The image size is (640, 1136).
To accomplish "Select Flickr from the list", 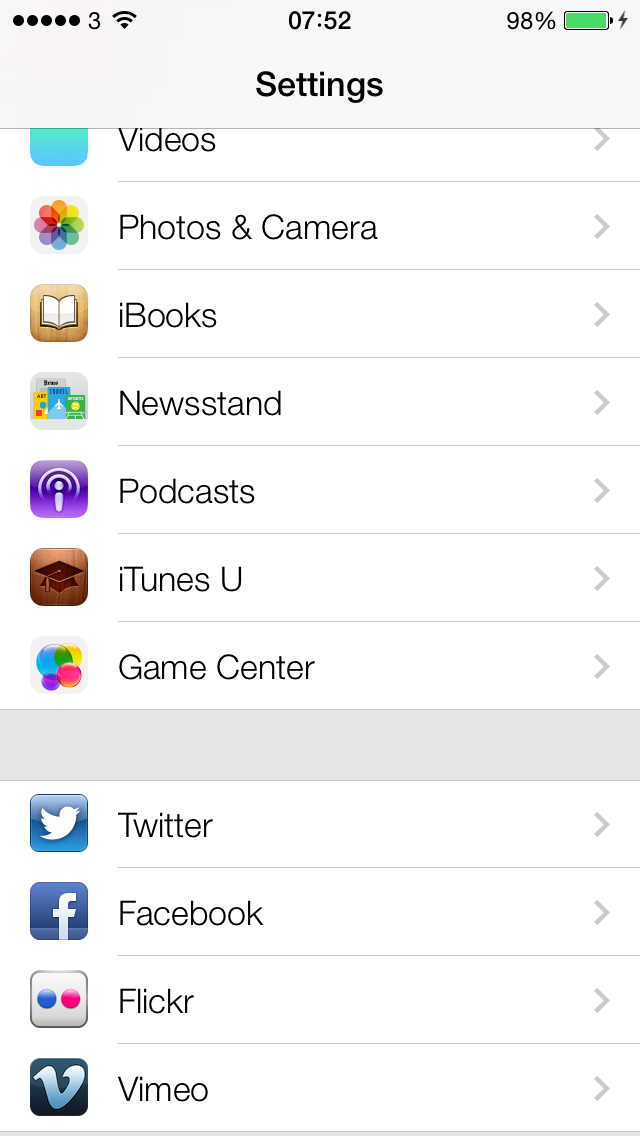I will pos(320,1001).
